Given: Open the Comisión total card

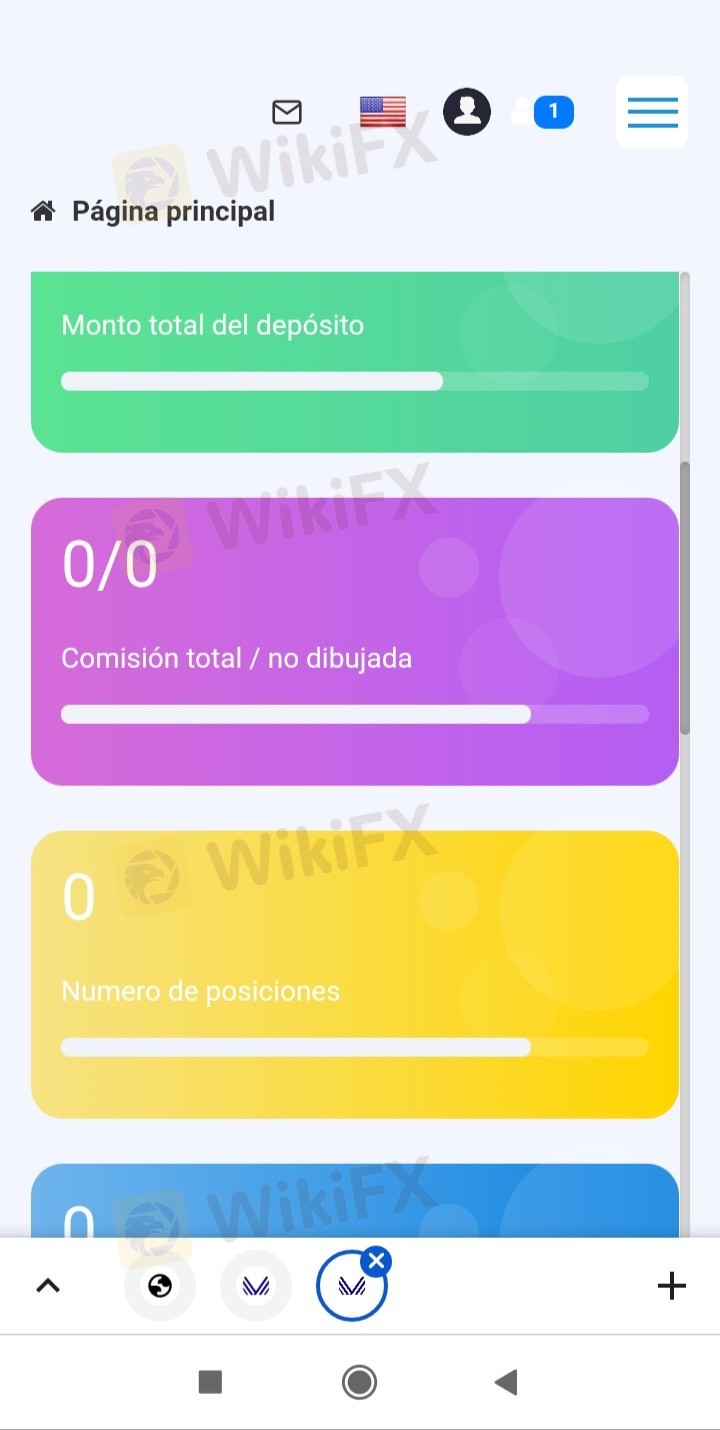Looking at the screenshot, I should (x=355, y=641).
